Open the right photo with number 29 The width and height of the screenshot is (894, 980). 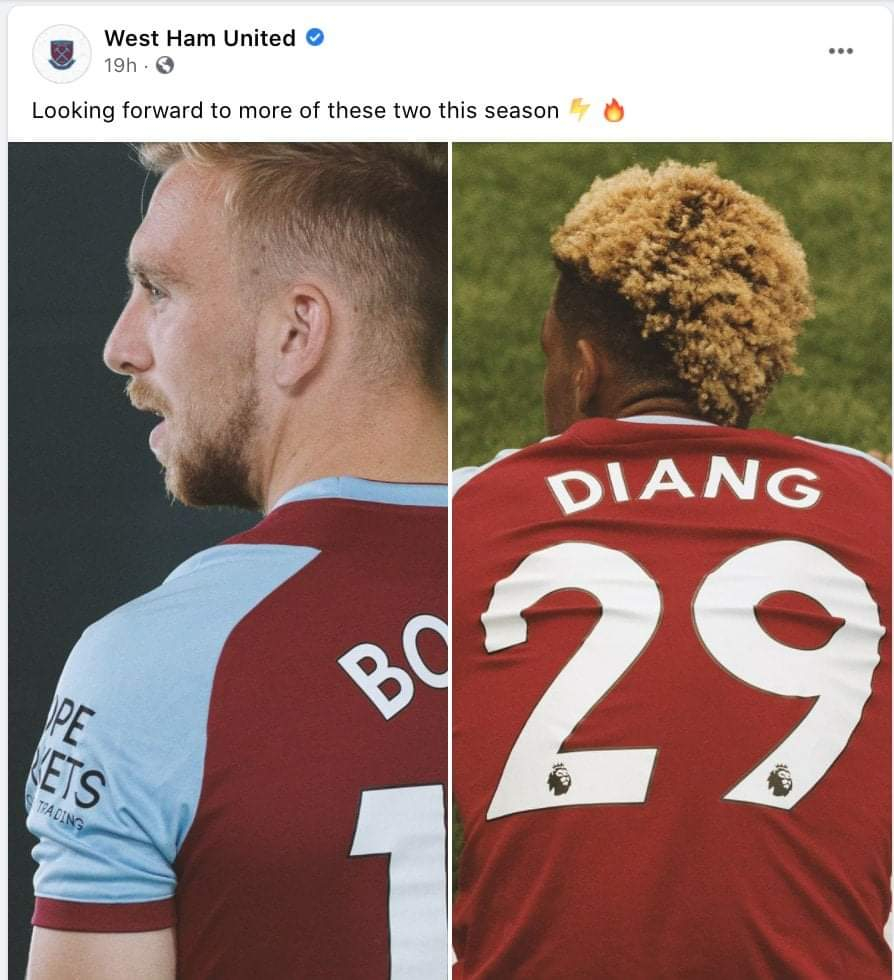(x=672, y=560)
